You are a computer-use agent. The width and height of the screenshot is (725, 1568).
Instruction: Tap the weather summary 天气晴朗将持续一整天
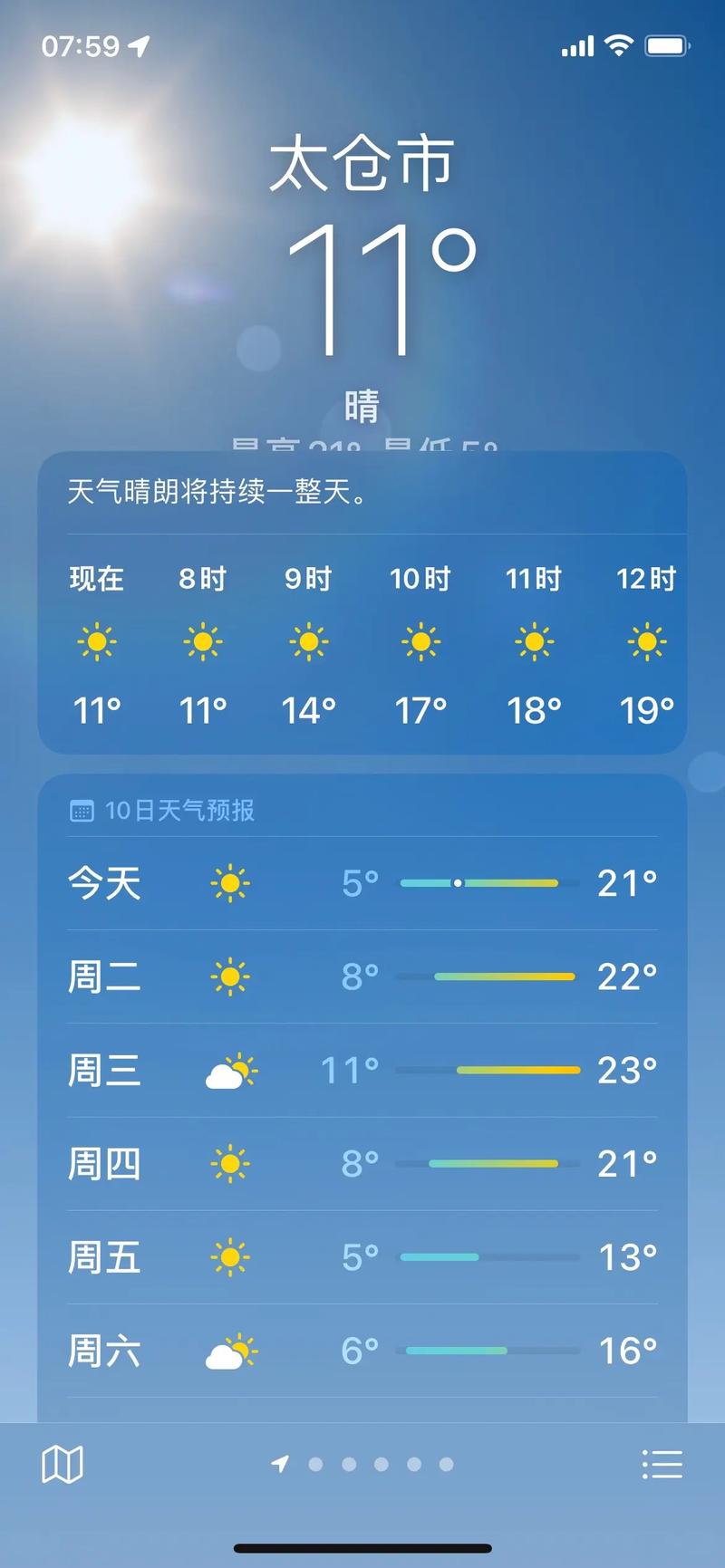(x=216, y=494)
